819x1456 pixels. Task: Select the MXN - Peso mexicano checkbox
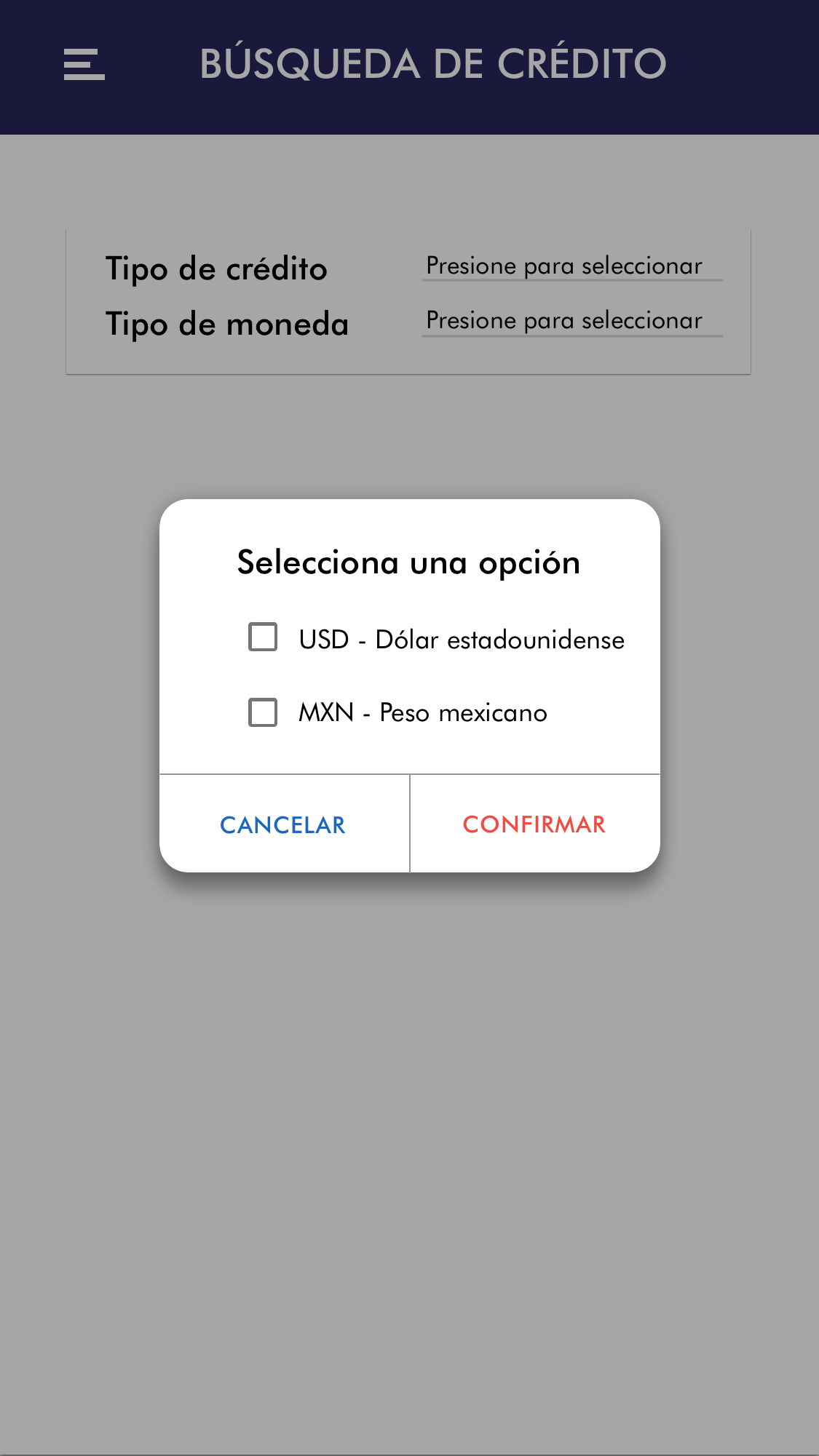263,712
